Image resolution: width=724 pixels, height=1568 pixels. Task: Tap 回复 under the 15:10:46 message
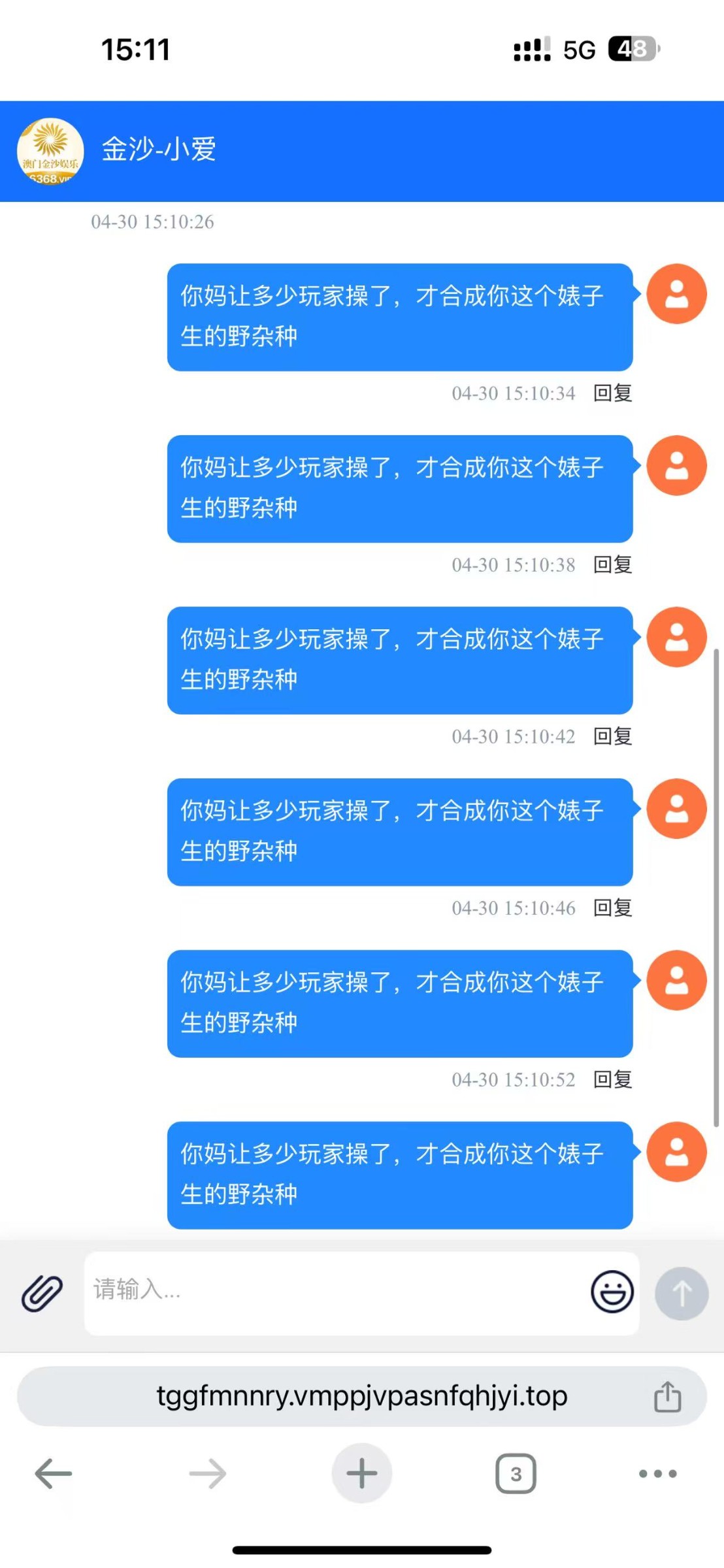(x=612, y=907)
